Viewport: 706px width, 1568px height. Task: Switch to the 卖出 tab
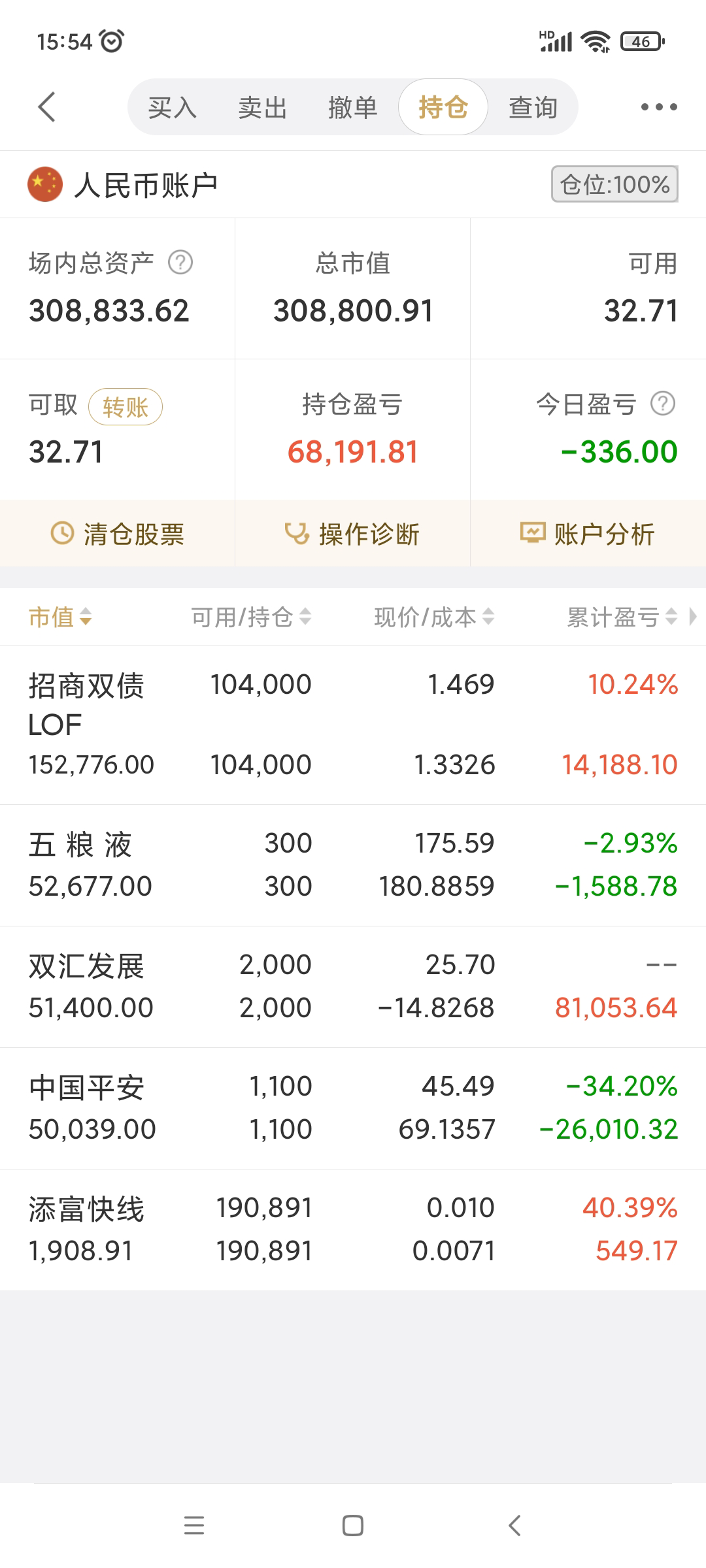tap(262, 108)
